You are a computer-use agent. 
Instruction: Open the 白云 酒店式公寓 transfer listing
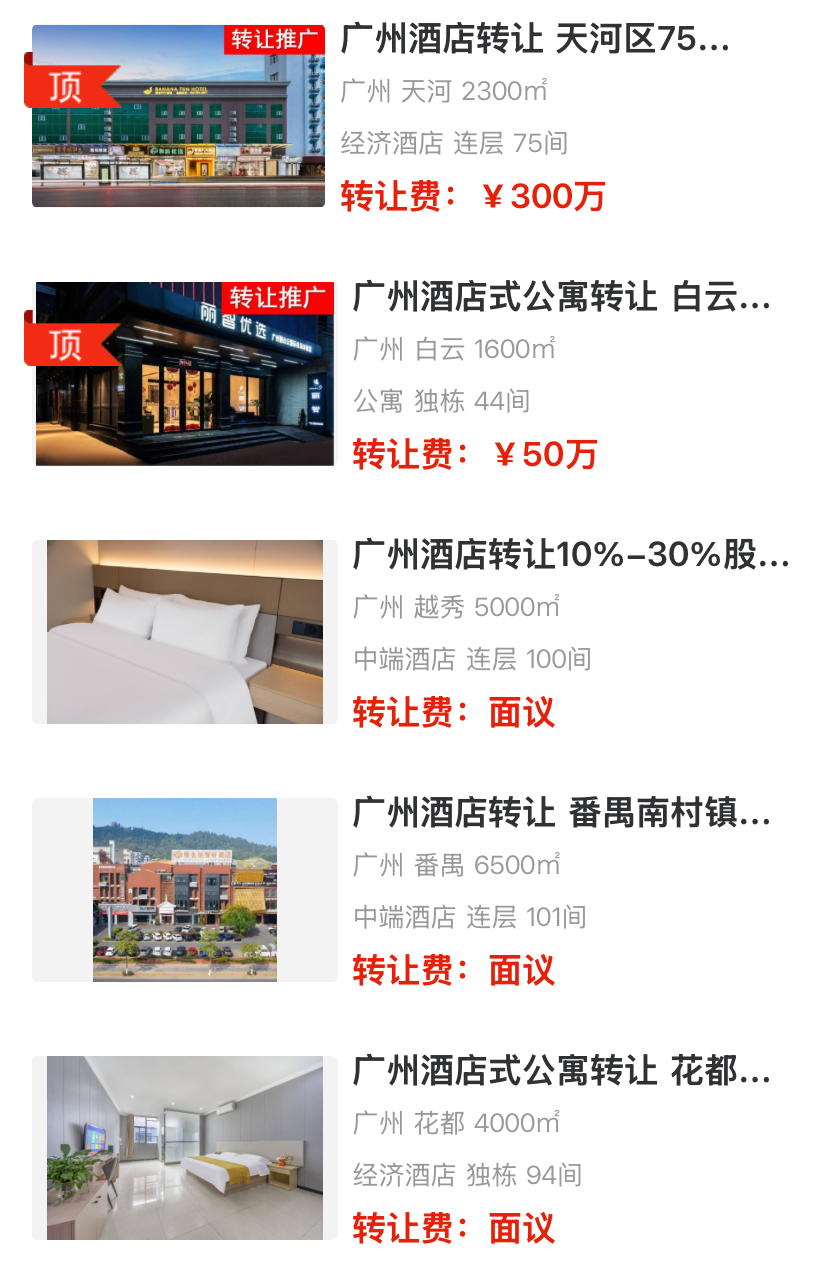[x=561, y=298]
